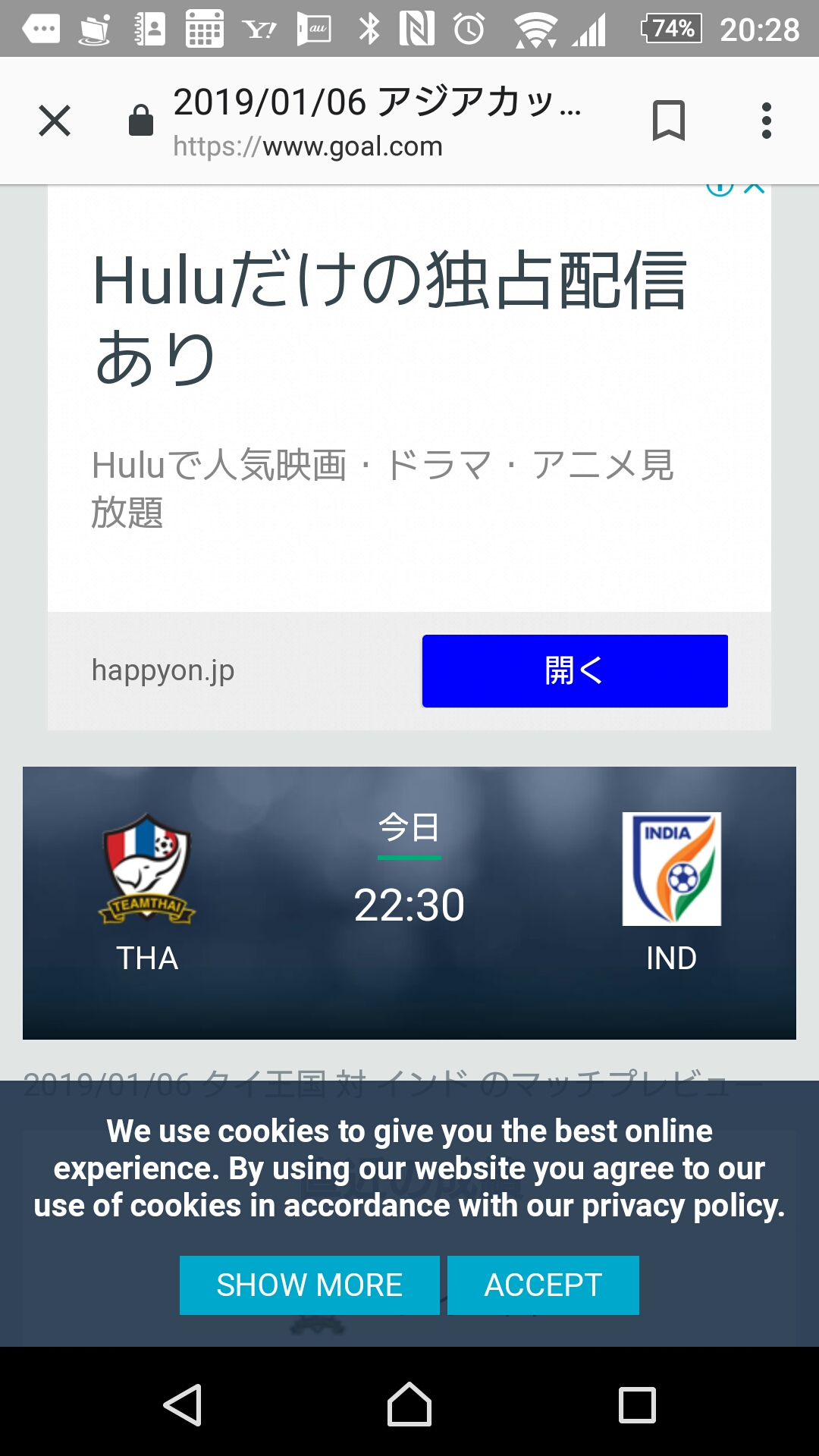Screen dimensions: 819x1456
Task: Tap the blue 開く button on Hulu ad
Action: (575, 671)
